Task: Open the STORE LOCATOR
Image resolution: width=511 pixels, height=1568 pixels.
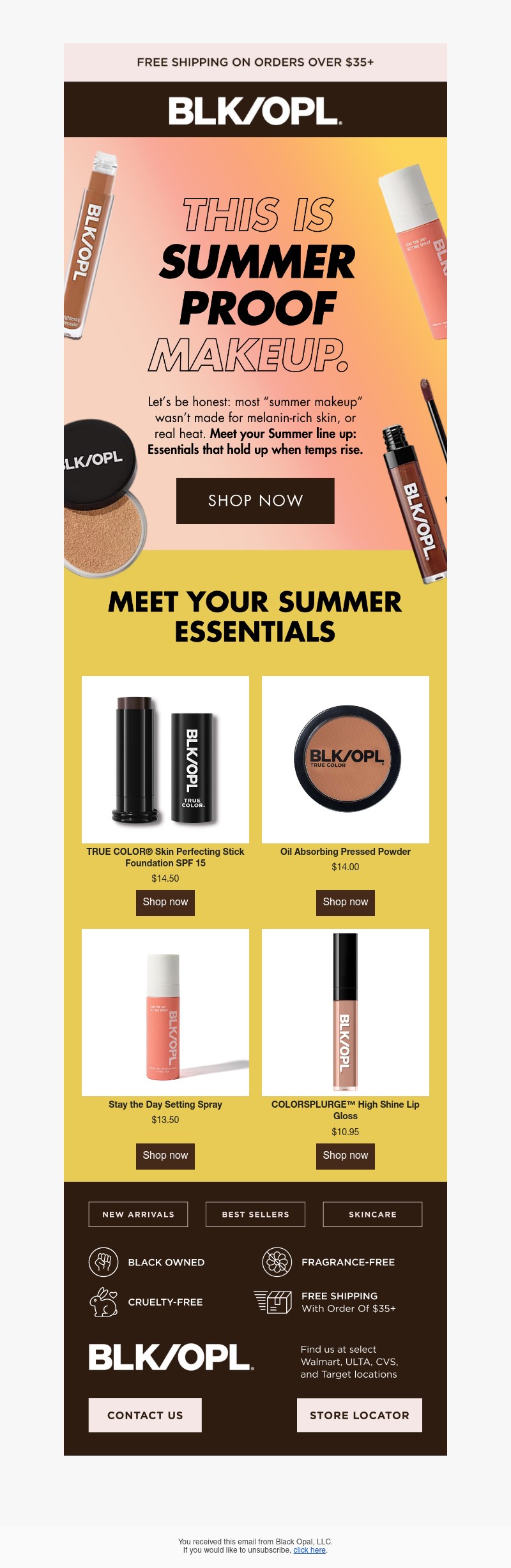Action: tap(359, 1415)
